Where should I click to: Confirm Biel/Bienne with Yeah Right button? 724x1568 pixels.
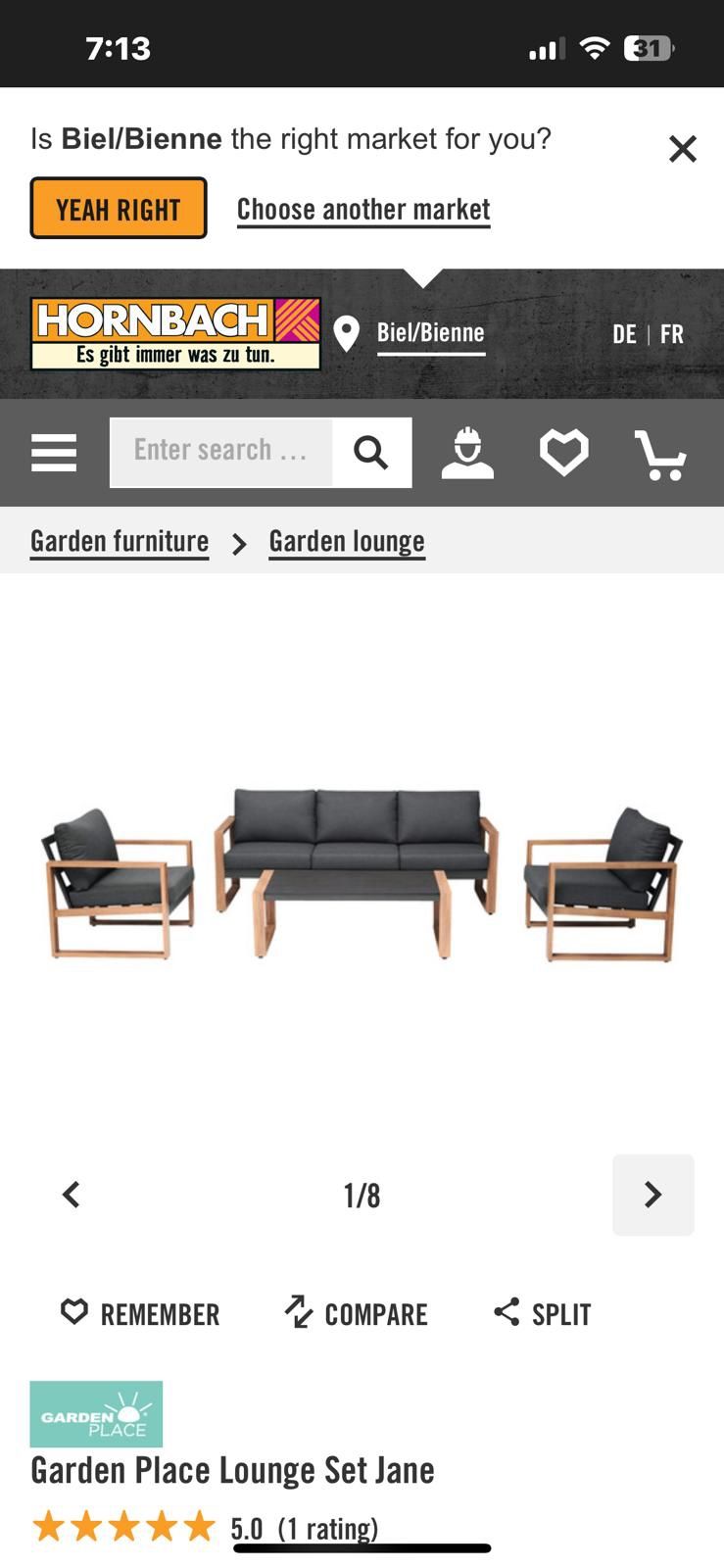coord(119,208)
